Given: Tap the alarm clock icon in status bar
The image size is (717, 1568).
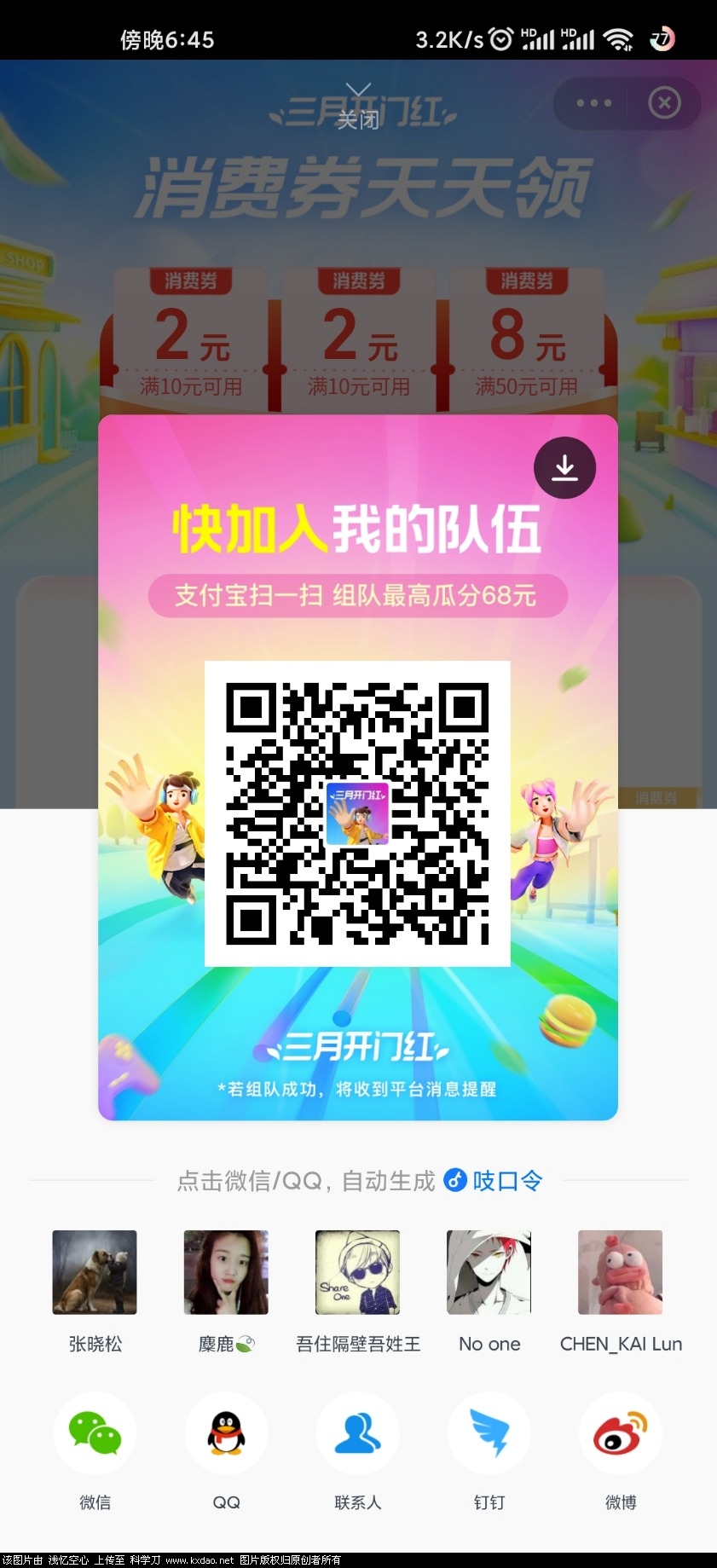Looking at the screenshot, I should (x=500, y=38).
